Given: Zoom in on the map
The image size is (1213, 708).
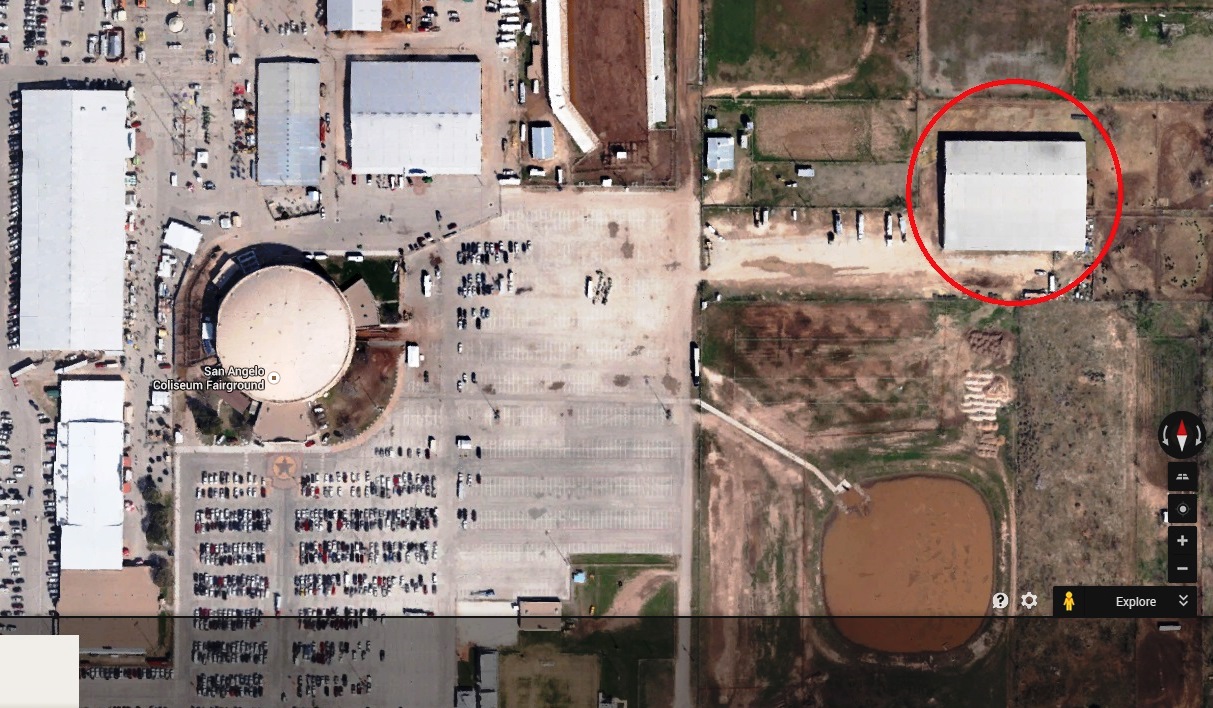Looking at the screenshot, I should coord(1182,540).
